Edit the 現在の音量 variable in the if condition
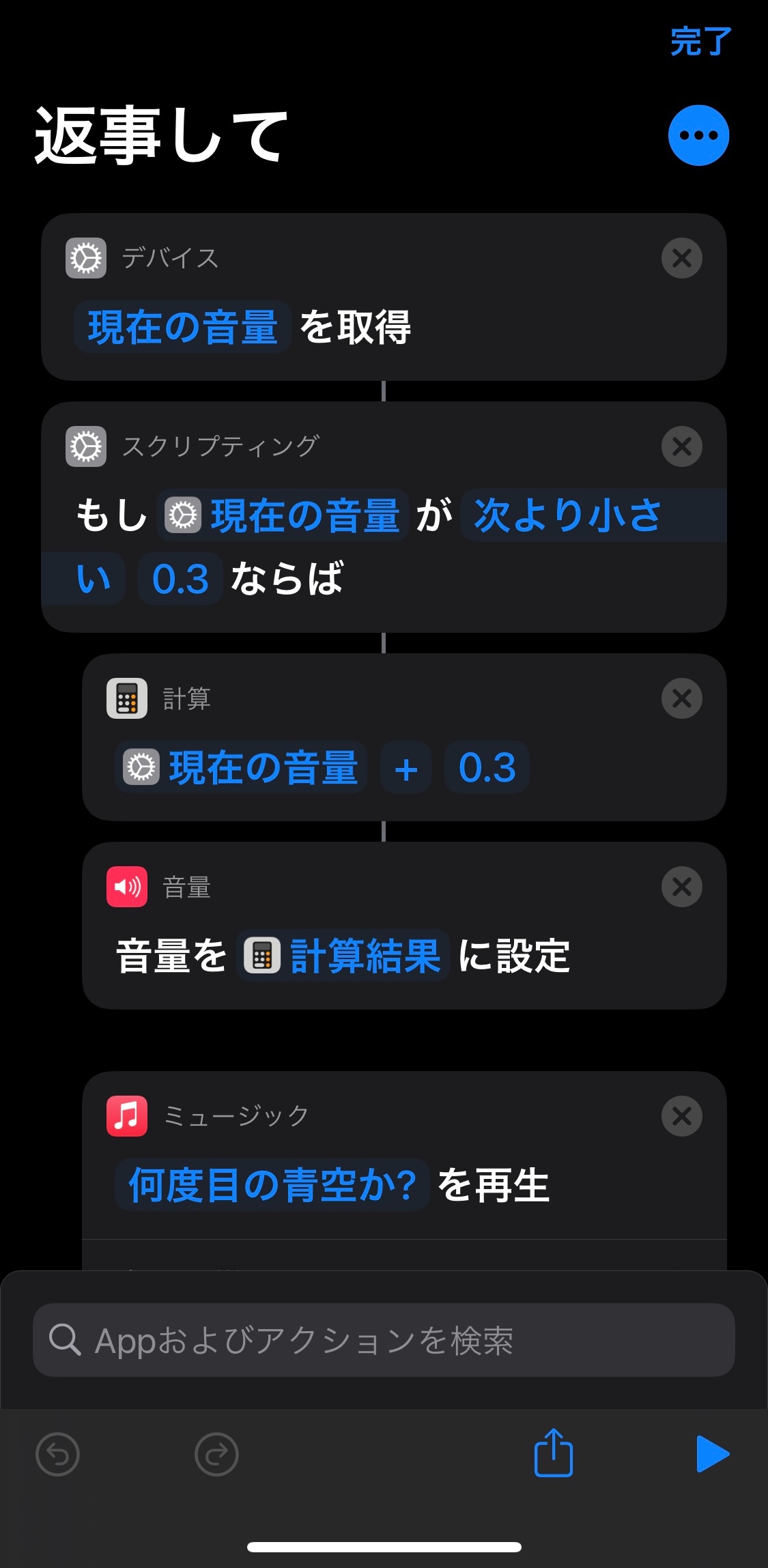This screenshot has height=1568, width=768. 283,515
